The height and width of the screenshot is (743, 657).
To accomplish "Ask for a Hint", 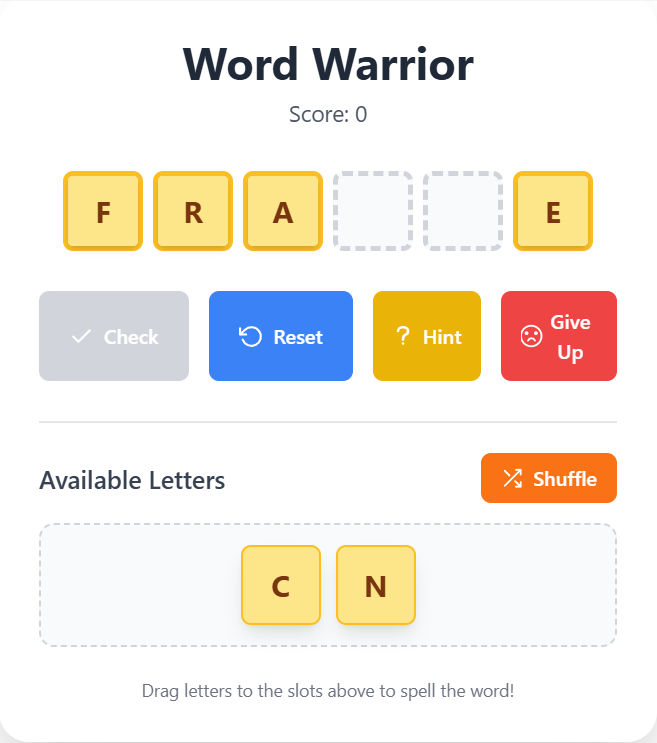I will pos(427,336).
